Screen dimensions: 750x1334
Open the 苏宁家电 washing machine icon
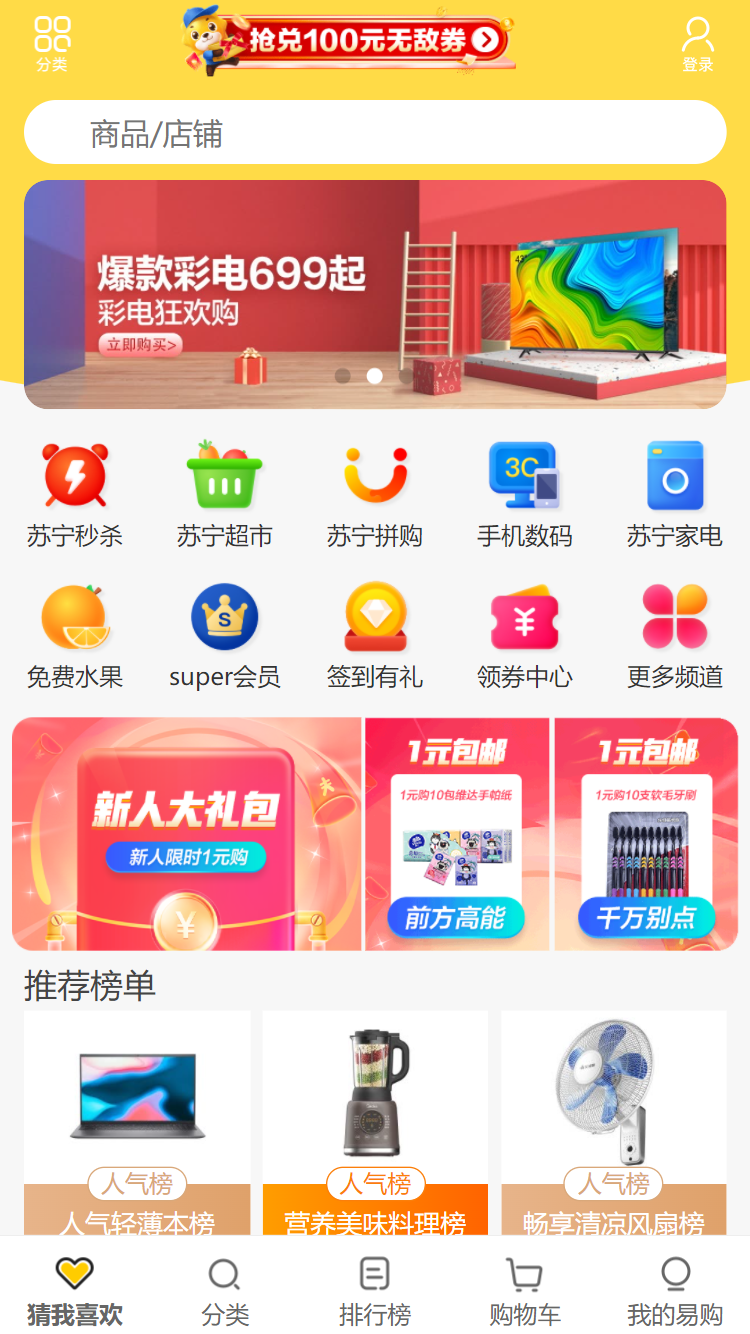click(x=675, y=475)
